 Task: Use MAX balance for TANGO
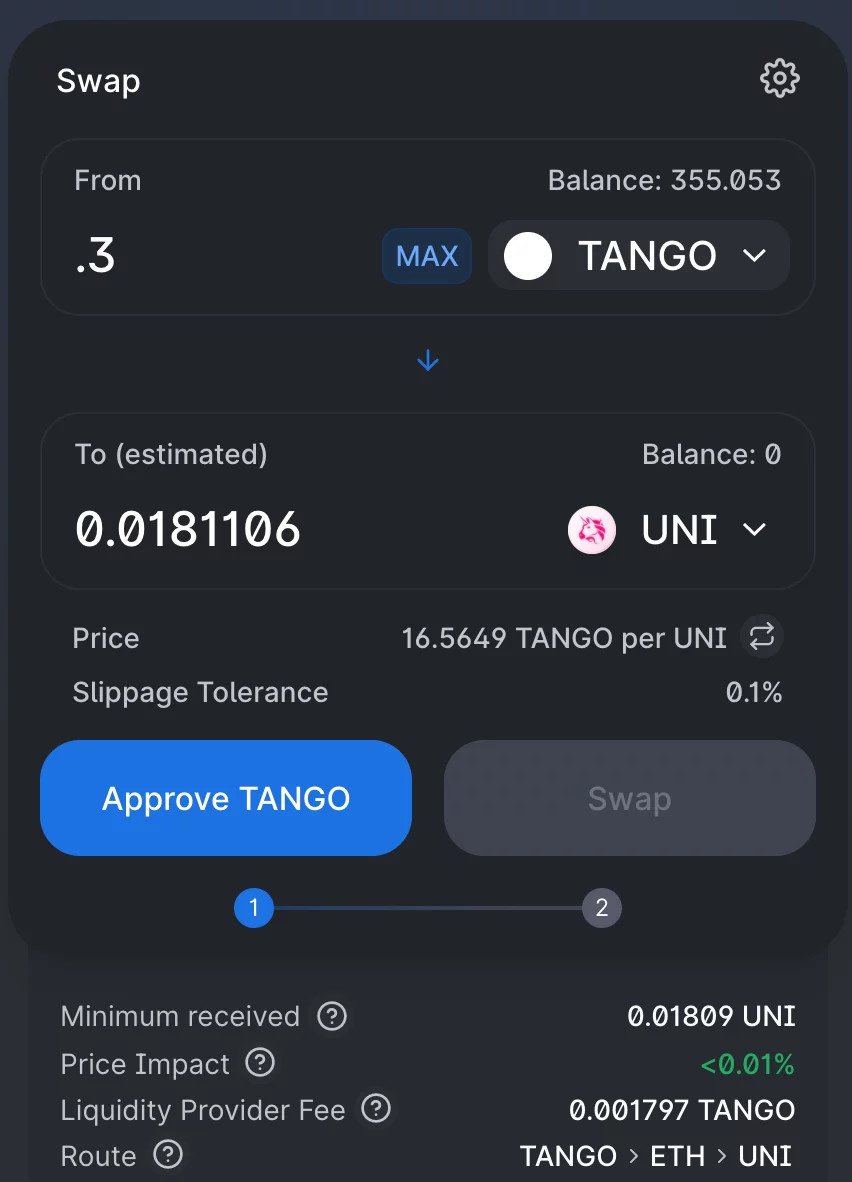(427, 256)
